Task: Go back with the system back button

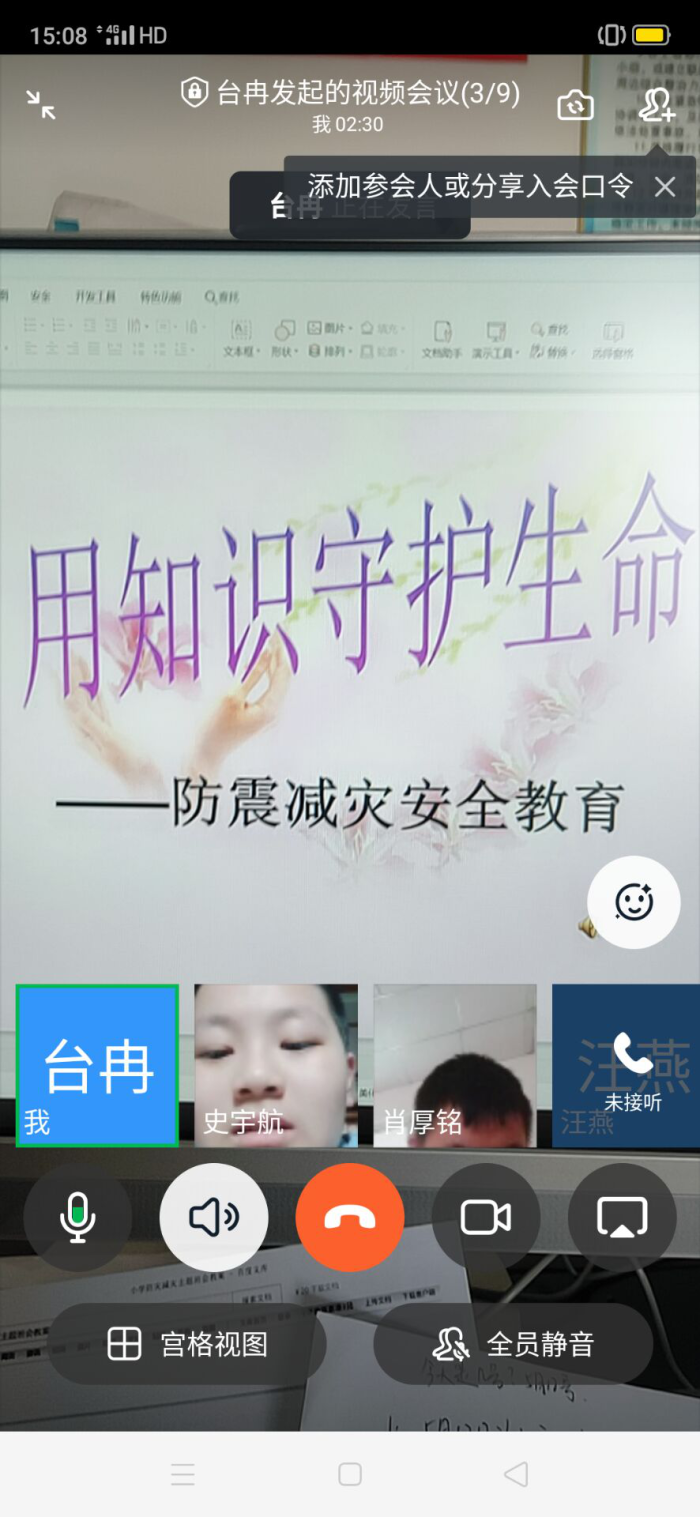Action: click(x=516, y=1474)
